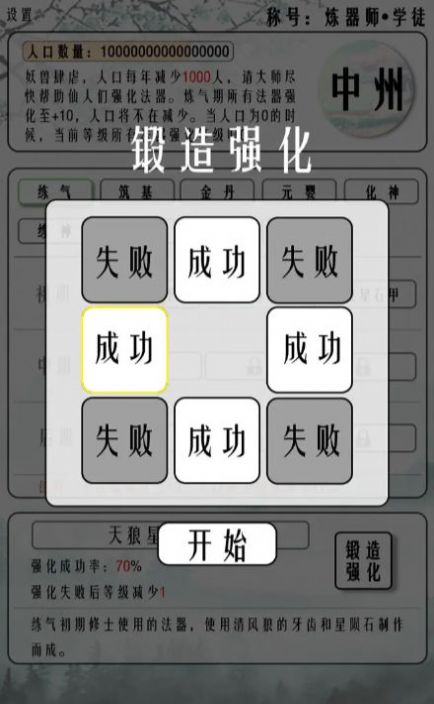Tap the 锻造强化 button at bottom right

coord(363,561)
